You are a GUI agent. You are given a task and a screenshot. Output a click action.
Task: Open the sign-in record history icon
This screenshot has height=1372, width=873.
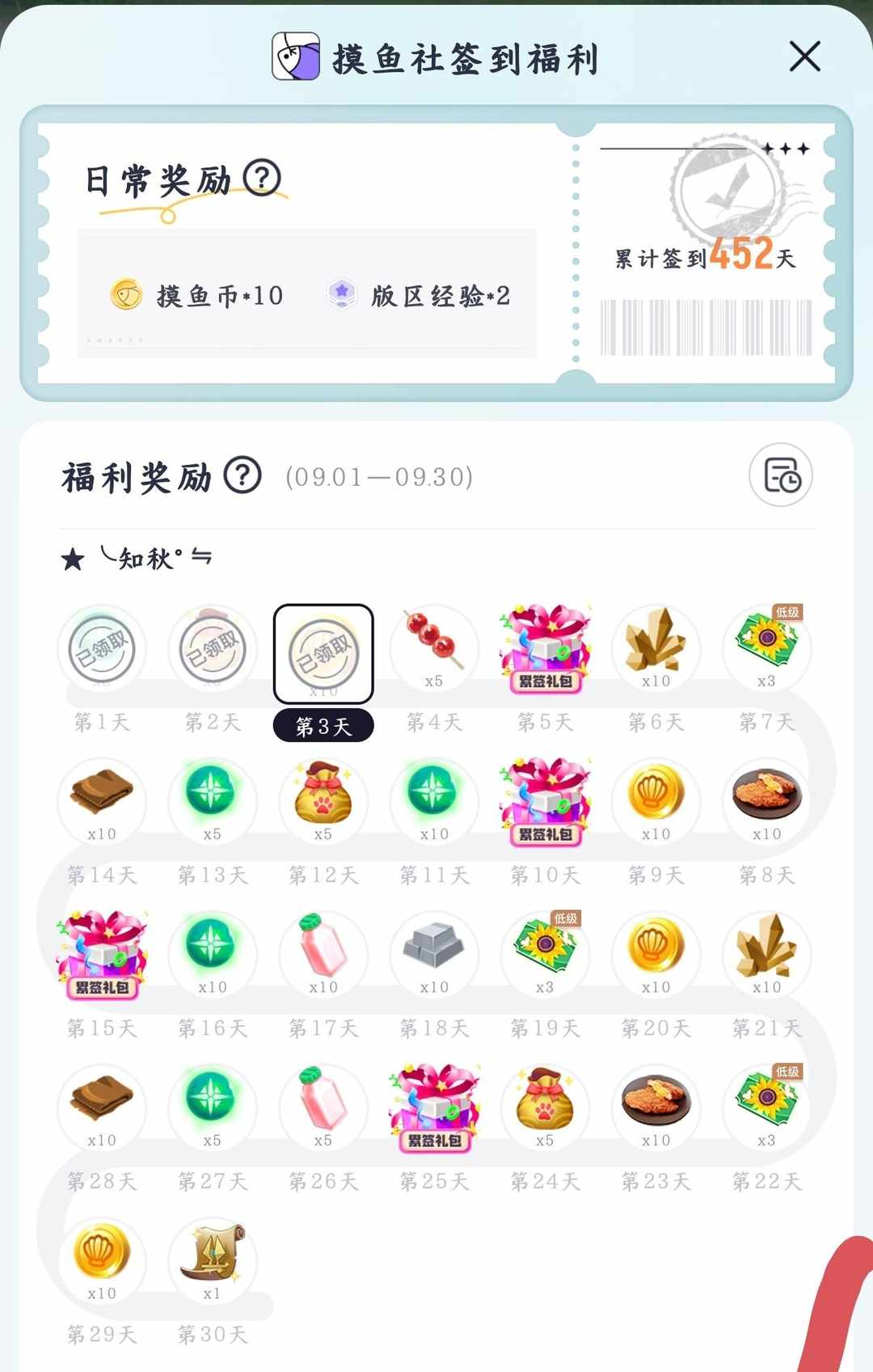tap(781, 475)
